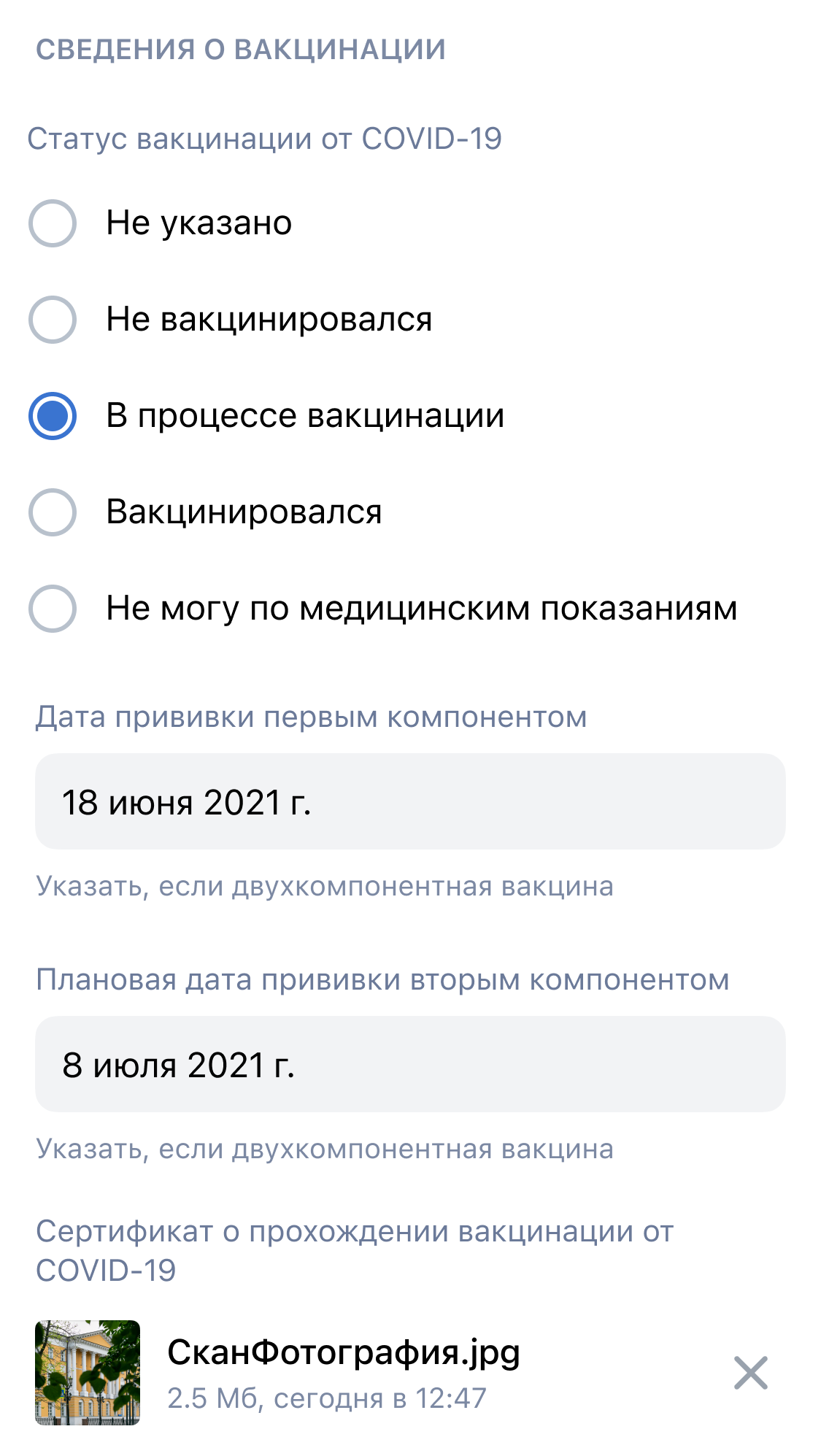Edit planned second component date '8 июля 2021'
The width and height of the screenshot is (821, 1456).
(410, 1064)
